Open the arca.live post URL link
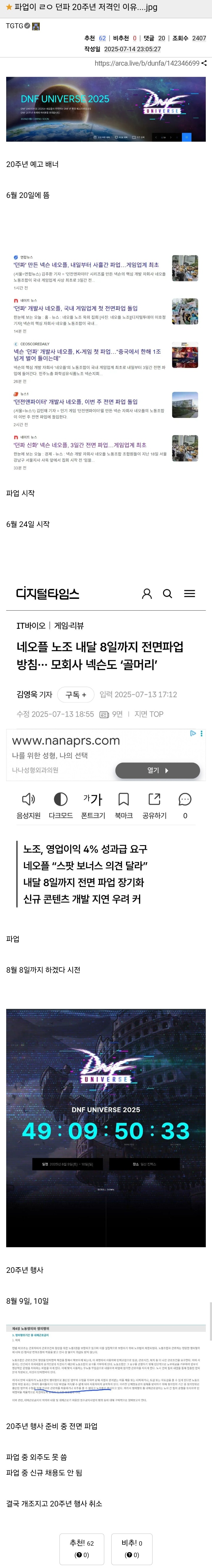The height and width of the screenshot is (1568, 212). click(x=146, y=63)
